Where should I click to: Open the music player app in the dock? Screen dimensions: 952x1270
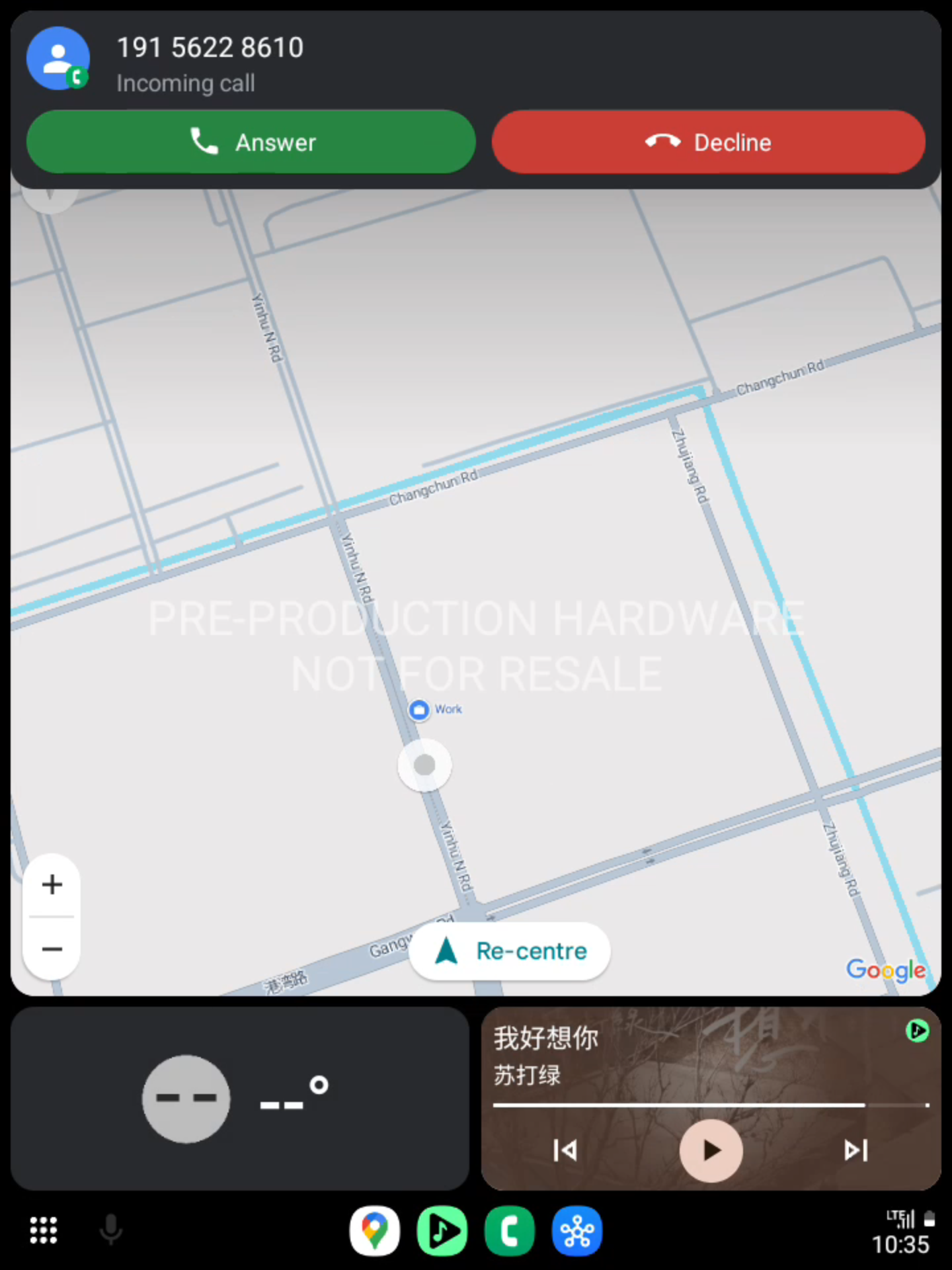coord(442,1231)
